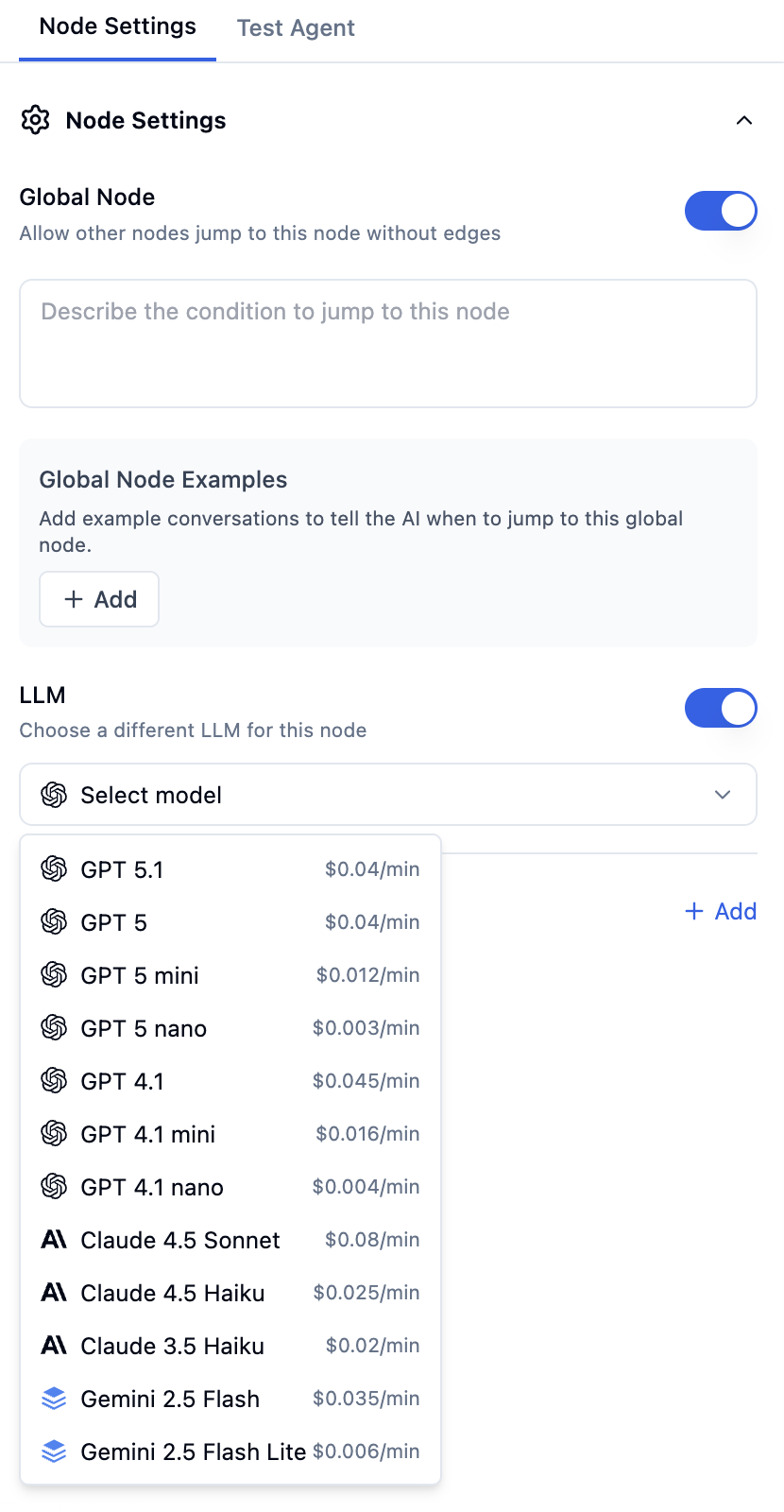Click the Anthropic icon beside Claude 3.5 Haiku
The height and width of the screenshot is (1512, 784).
tap(54, 1346)
